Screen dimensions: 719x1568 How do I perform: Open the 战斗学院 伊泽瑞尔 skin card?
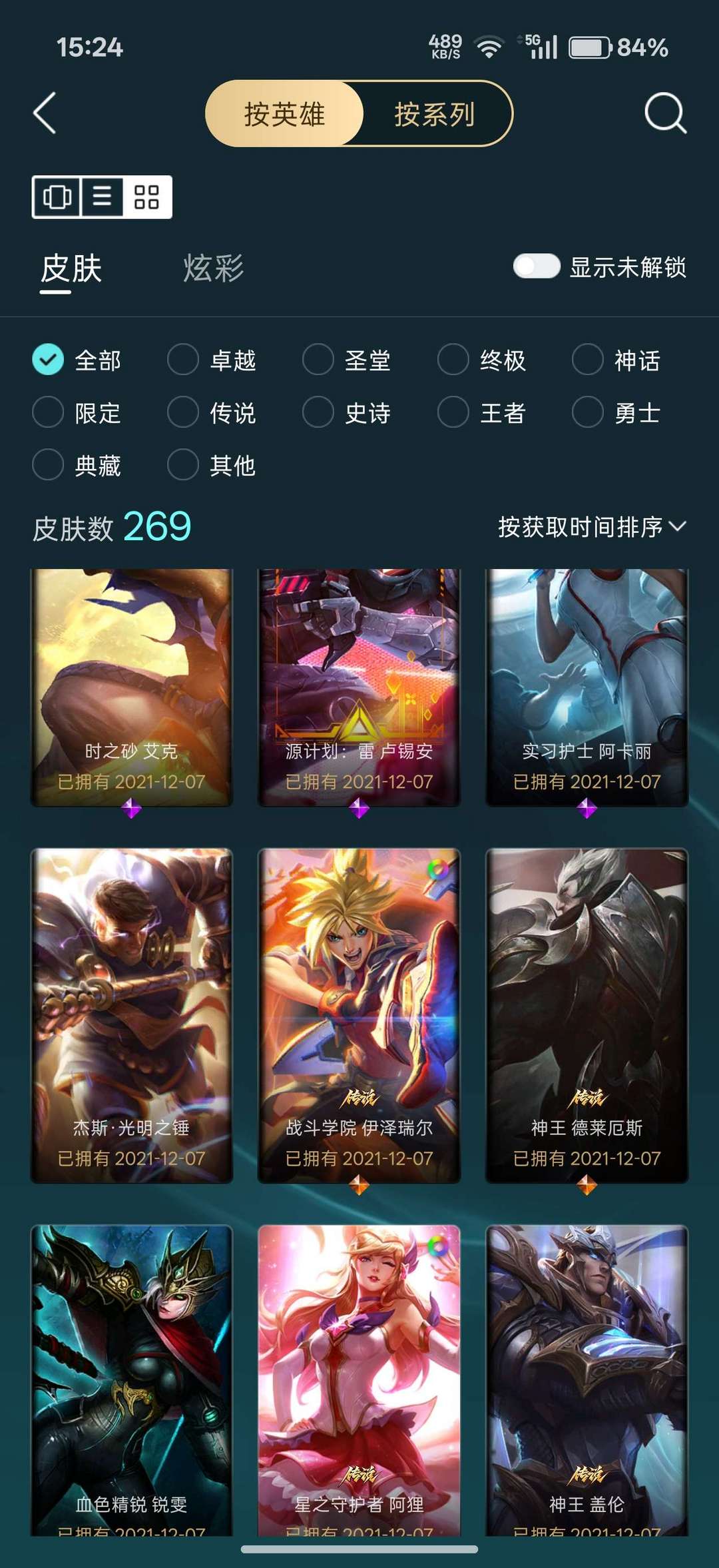click(x=359, y=1015)
